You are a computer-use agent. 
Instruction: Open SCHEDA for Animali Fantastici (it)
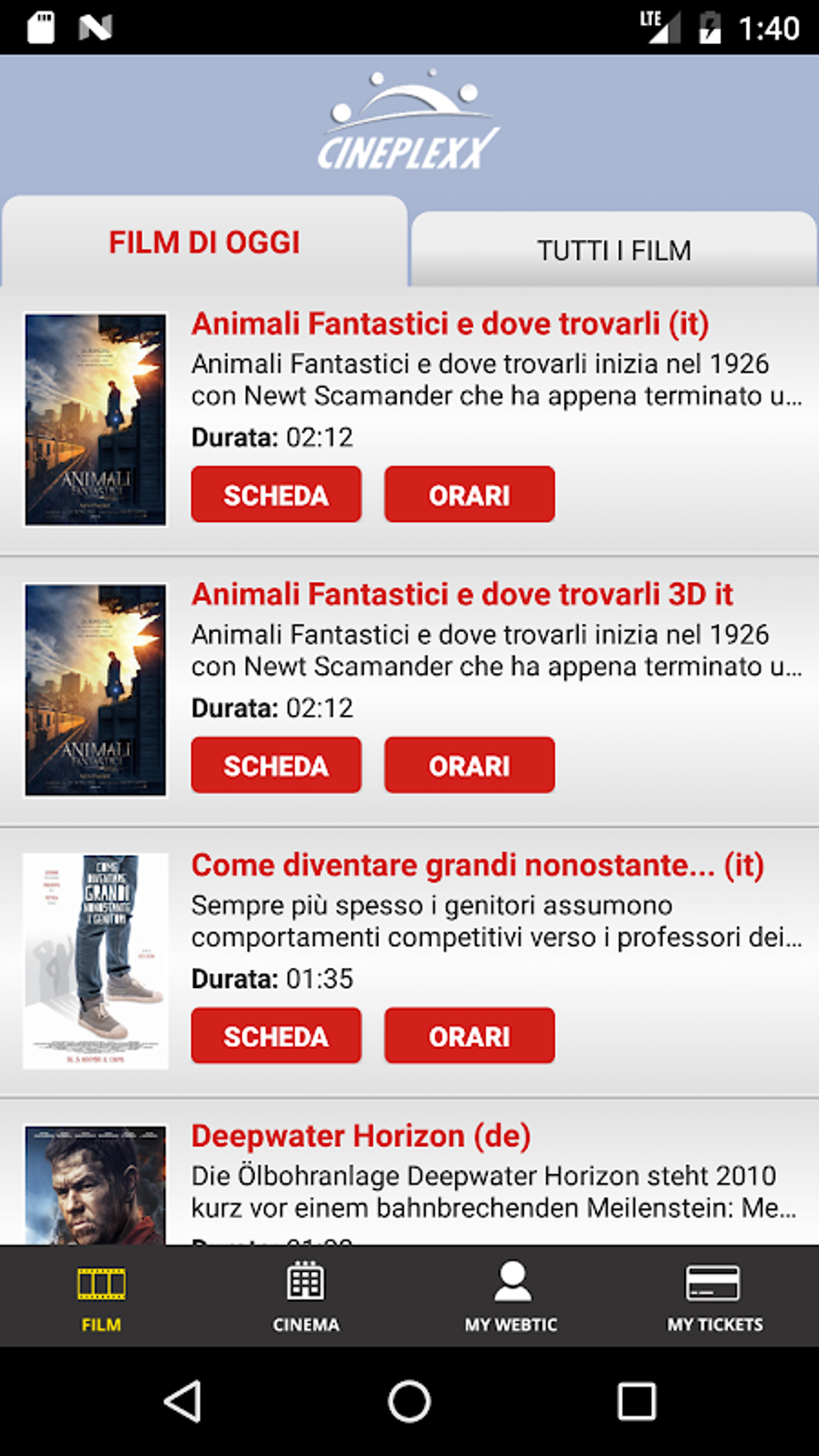[275, 495]
